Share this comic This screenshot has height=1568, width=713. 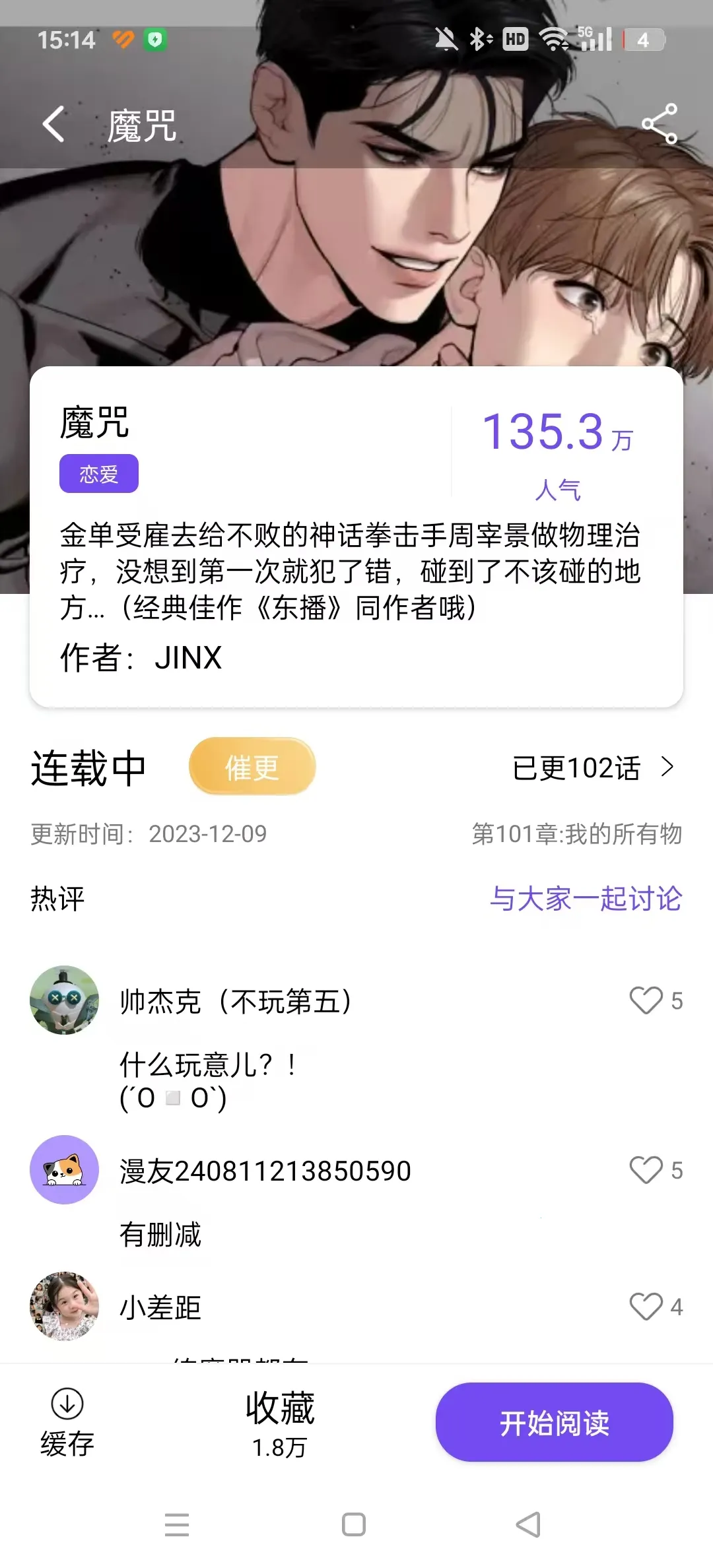point(660,124)
